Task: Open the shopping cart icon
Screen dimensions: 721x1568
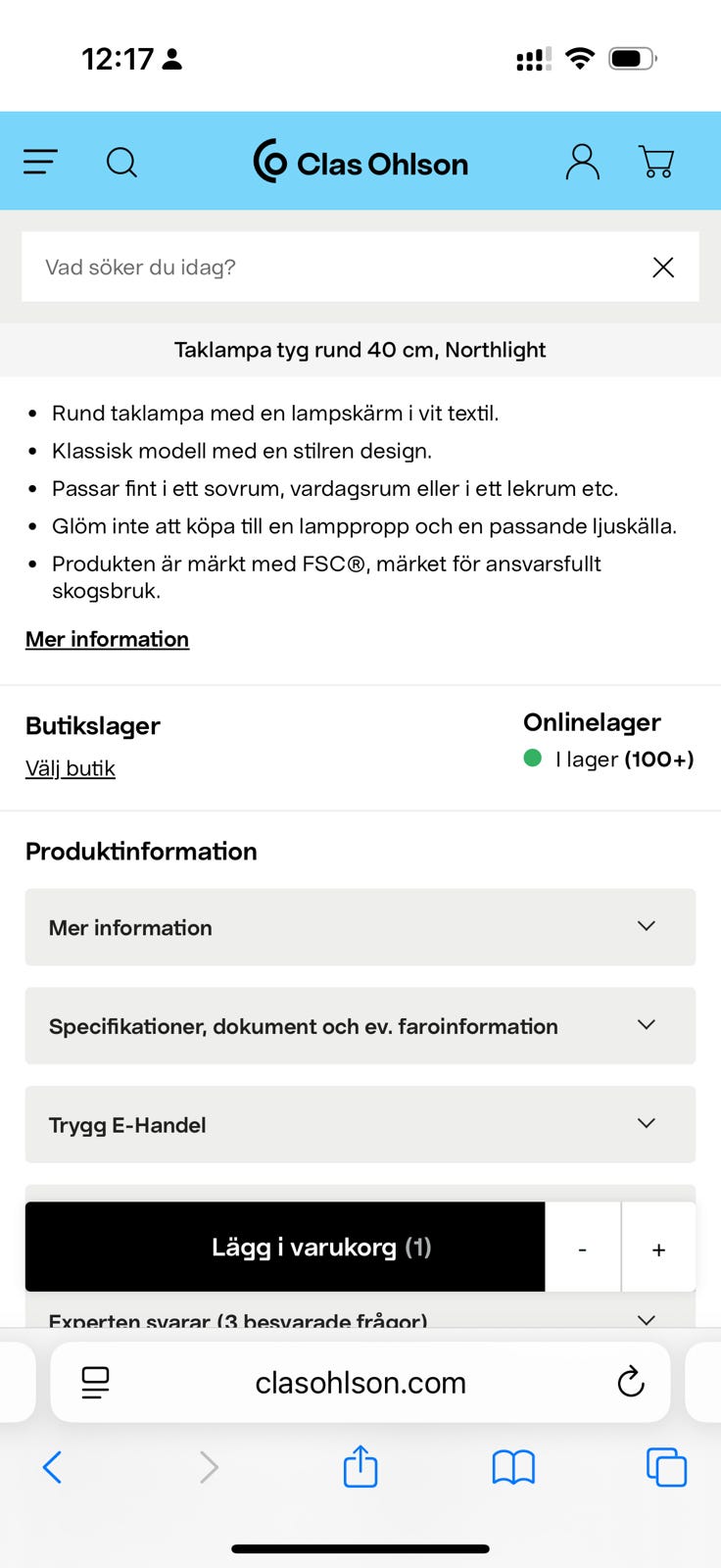Action: pos(657,163)
